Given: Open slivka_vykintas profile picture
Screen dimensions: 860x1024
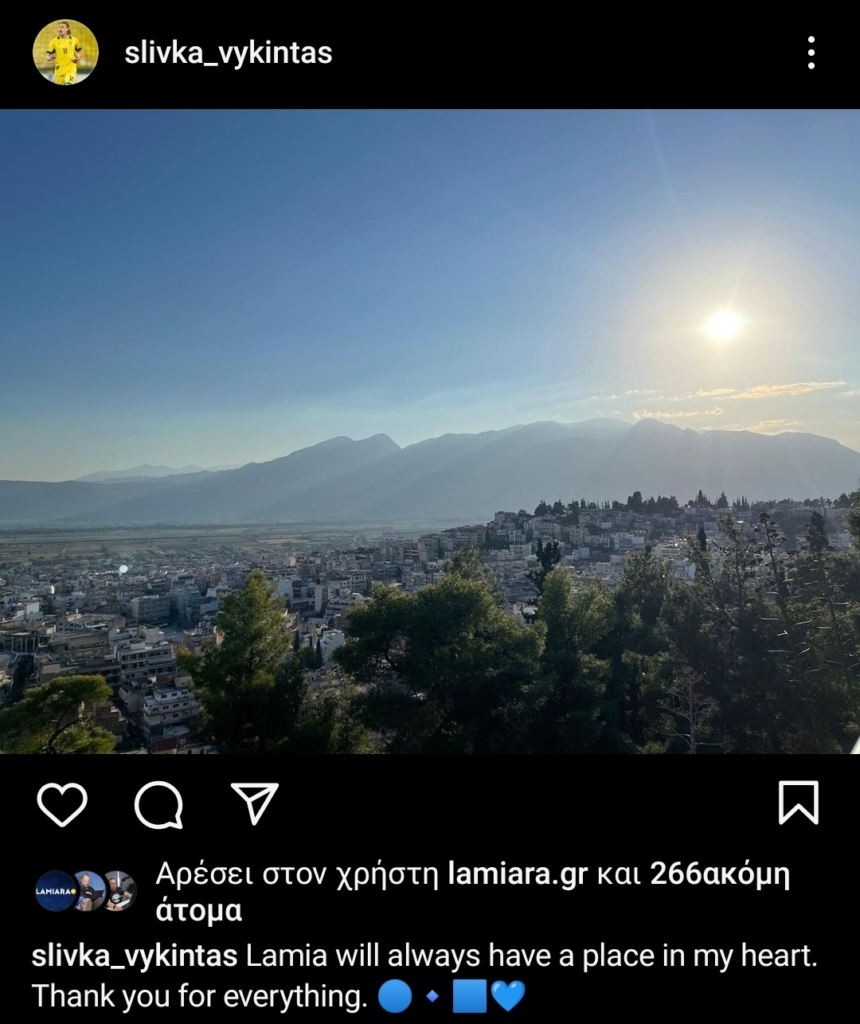Looking at the screenshot, I should pos(65,52).
